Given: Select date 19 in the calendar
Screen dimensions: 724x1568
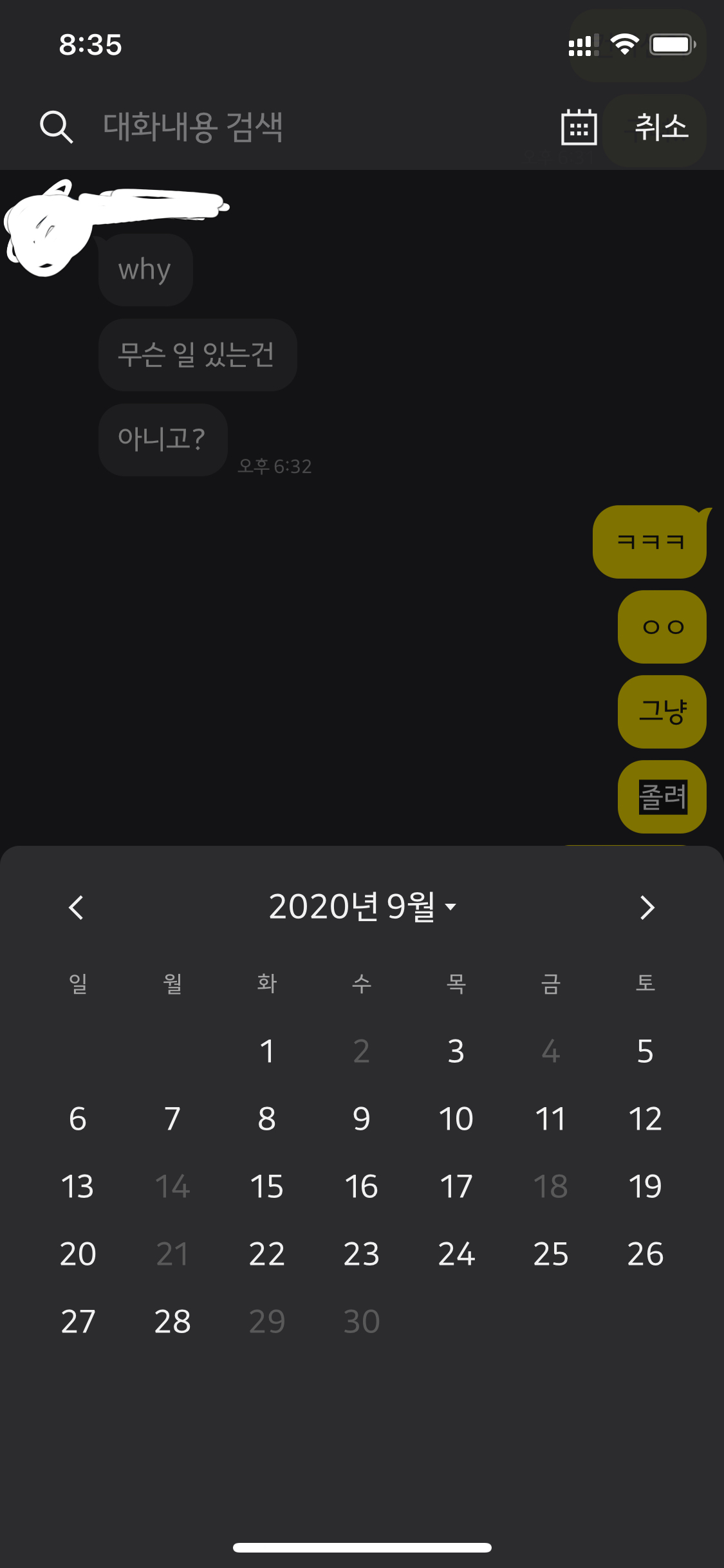Looking at the screenshot, I should 645,1186.
